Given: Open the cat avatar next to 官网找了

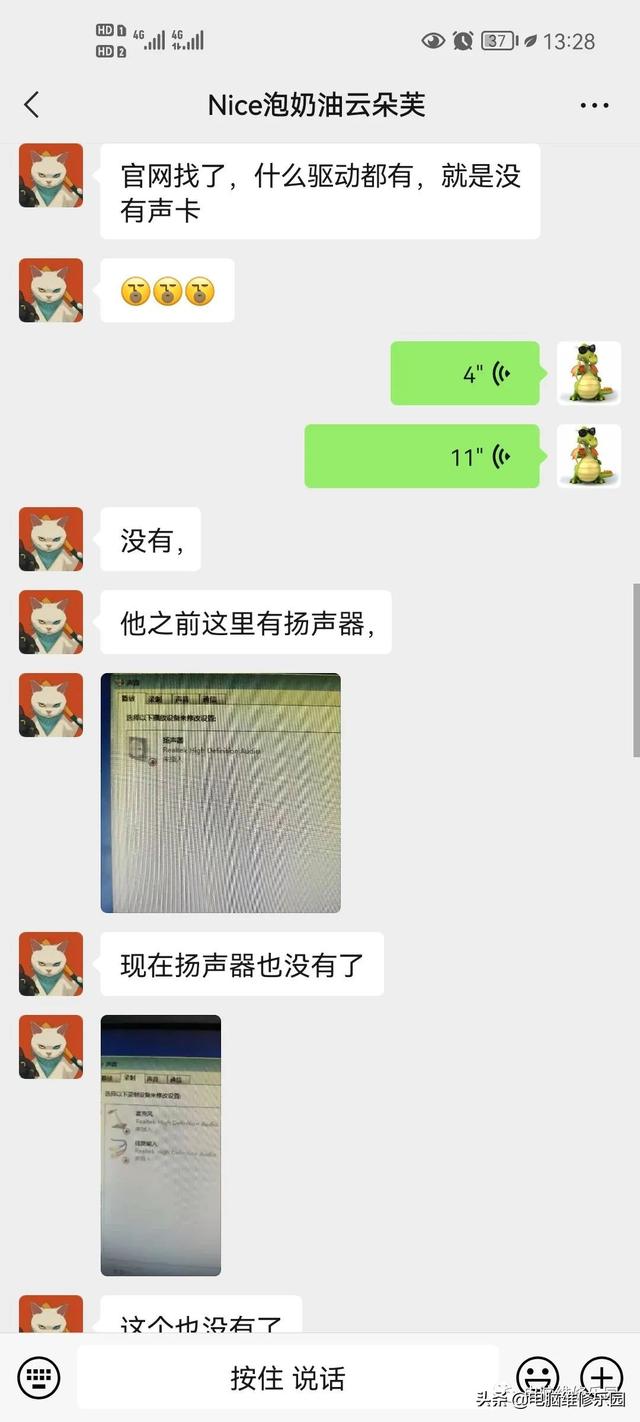Looking at the screenshot, I should (51, 176).
